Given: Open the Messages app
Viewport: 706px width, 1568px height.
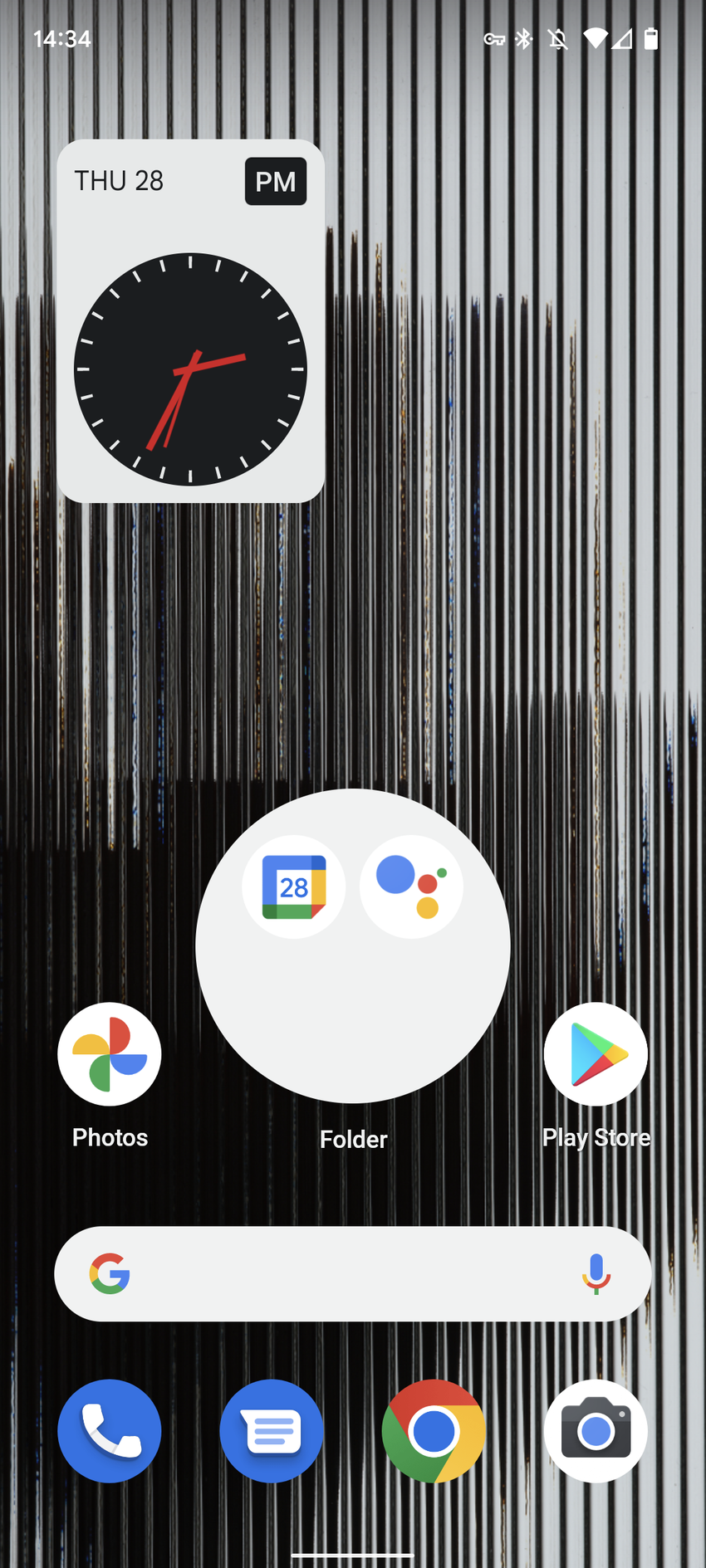Looking at the screenshot, I should (272, 1431).
